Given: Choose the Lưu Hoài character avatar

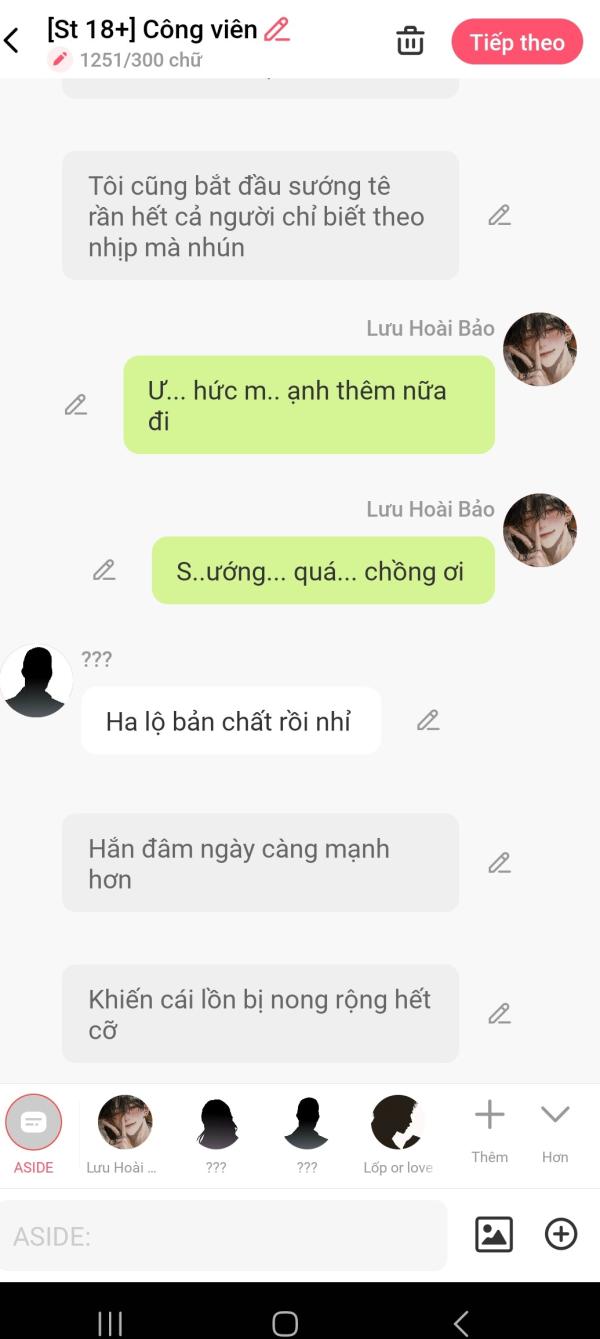Looking at the screenshot, I should [x=125, y=1133].
